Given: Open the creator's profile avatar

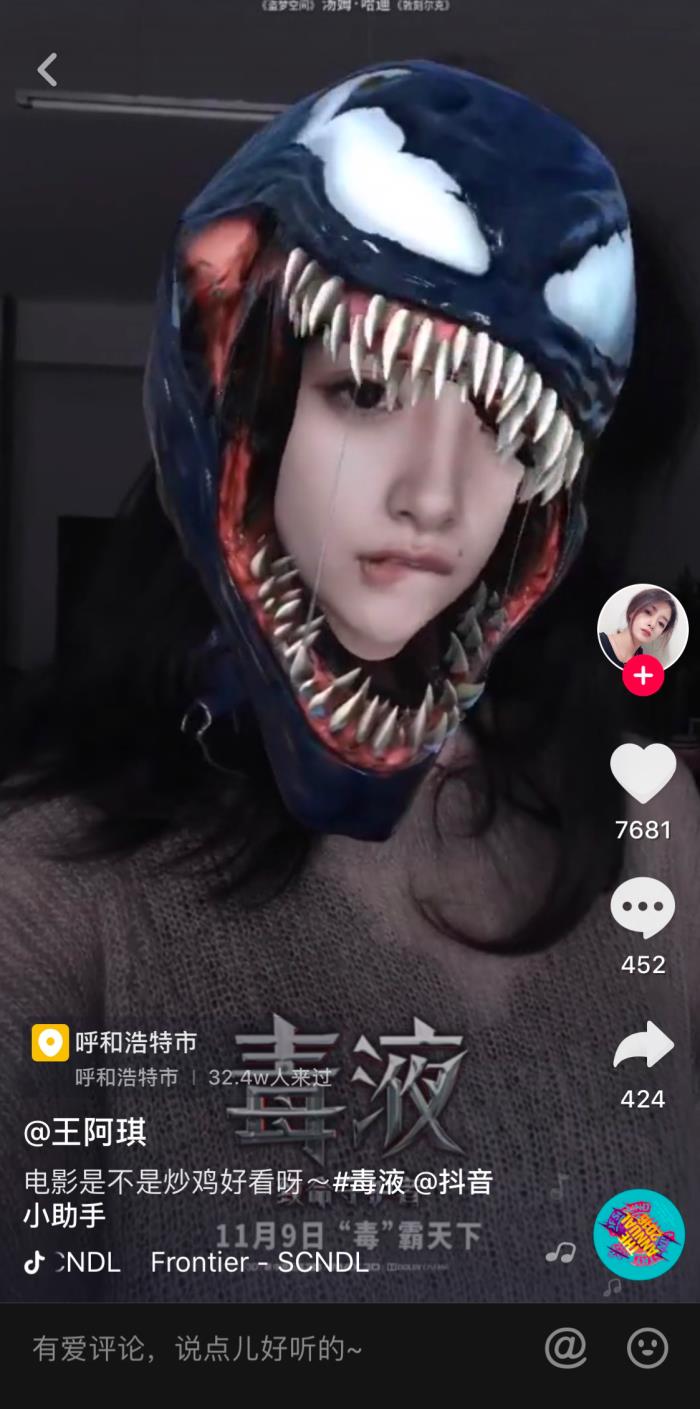Looking at the screenshot, I should pyautogui.click(x=642, y=625).
